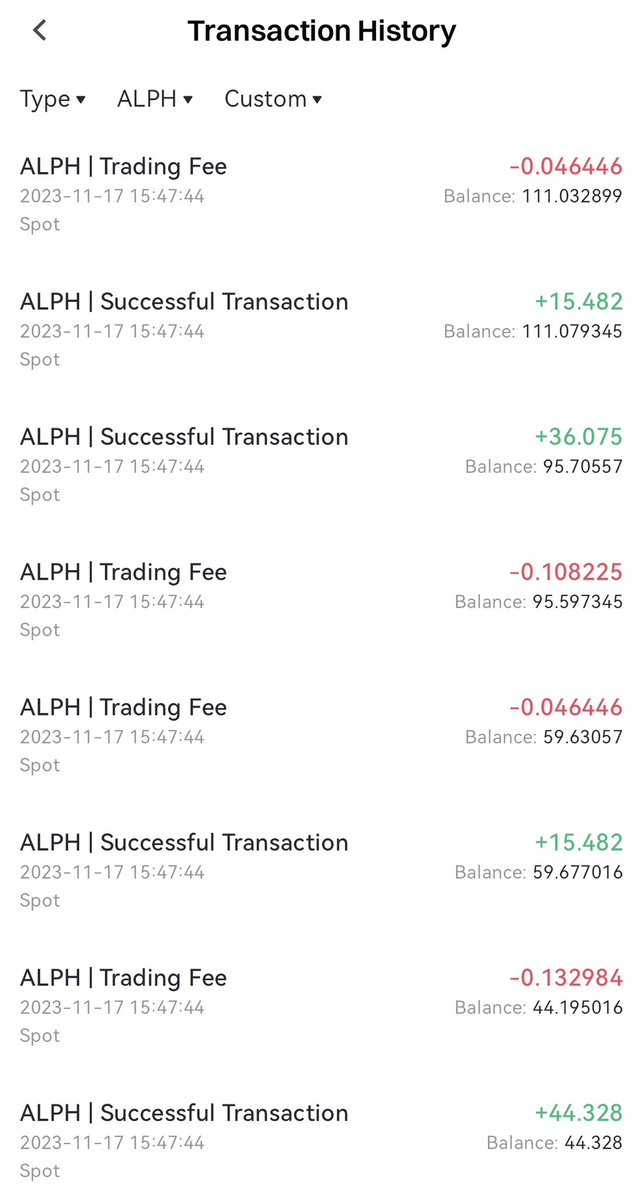Open the Custom date range dropdown

click(x=273, y=99)
